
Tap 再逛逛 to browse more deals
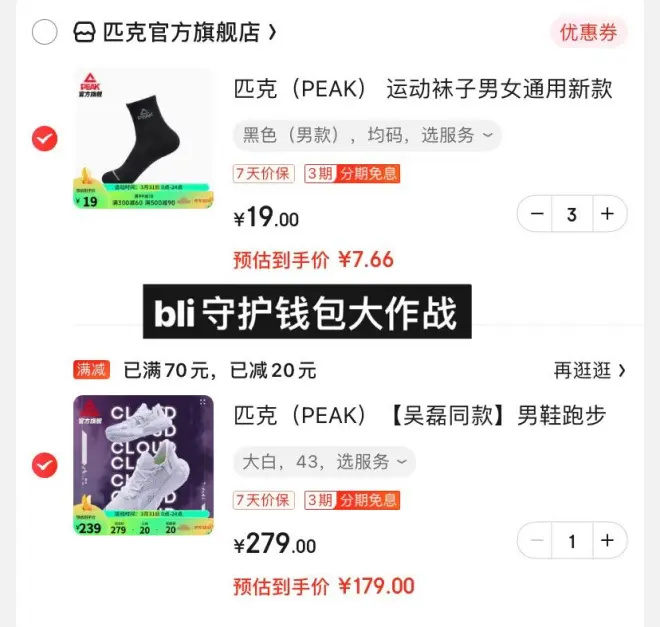click(x=590, y=370)
